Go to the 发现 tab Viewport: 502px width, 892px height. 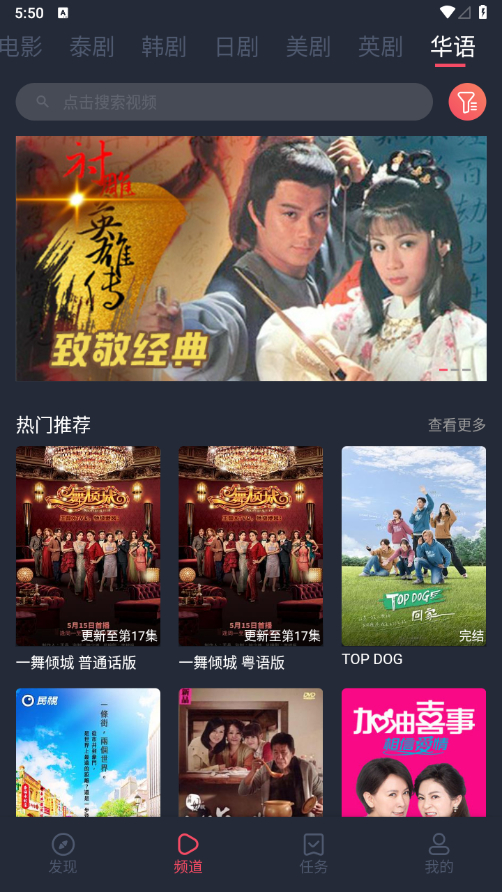pos(63,853)
